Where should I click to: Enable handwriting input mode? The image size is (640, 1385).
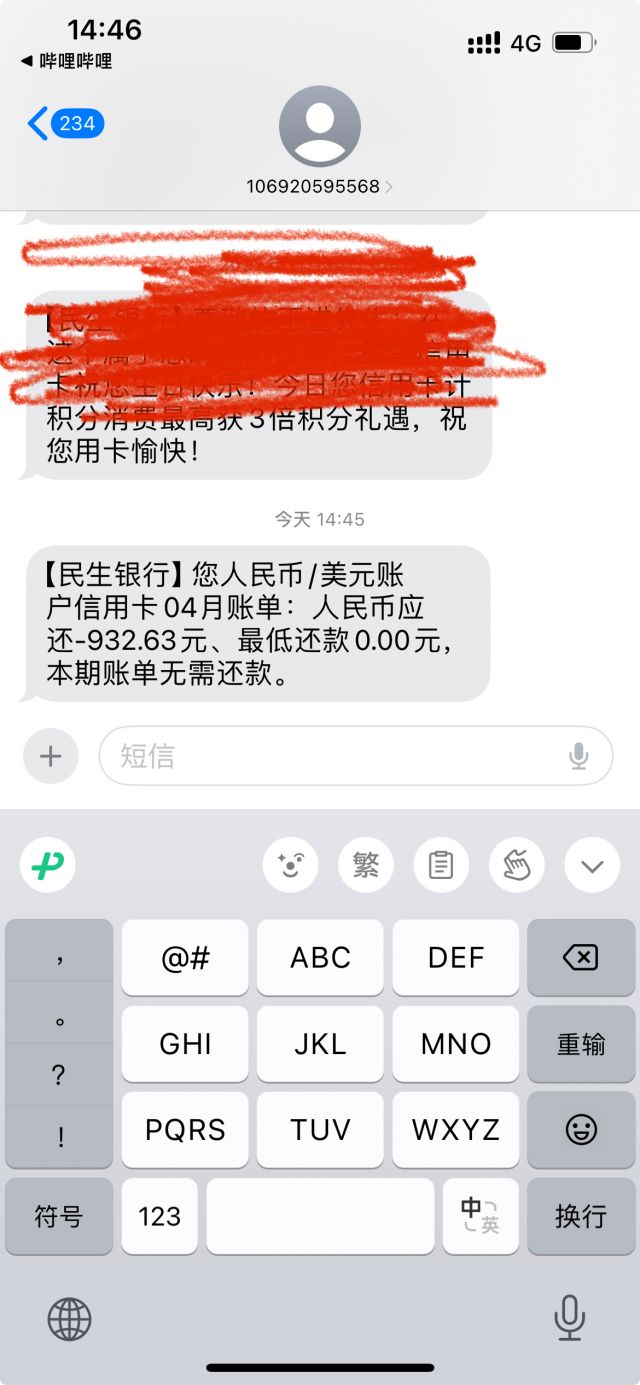coord(516,864)
